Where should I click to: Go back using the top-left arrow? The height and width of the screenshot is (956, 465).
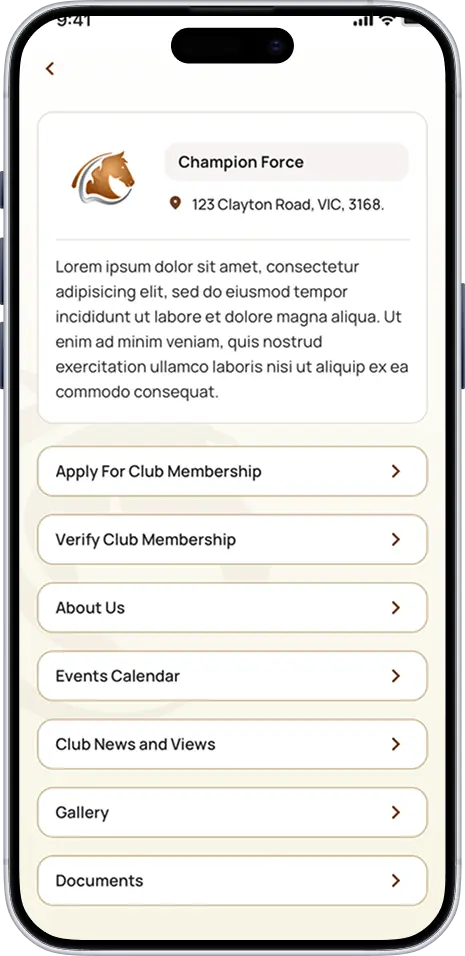click(50, 69)
